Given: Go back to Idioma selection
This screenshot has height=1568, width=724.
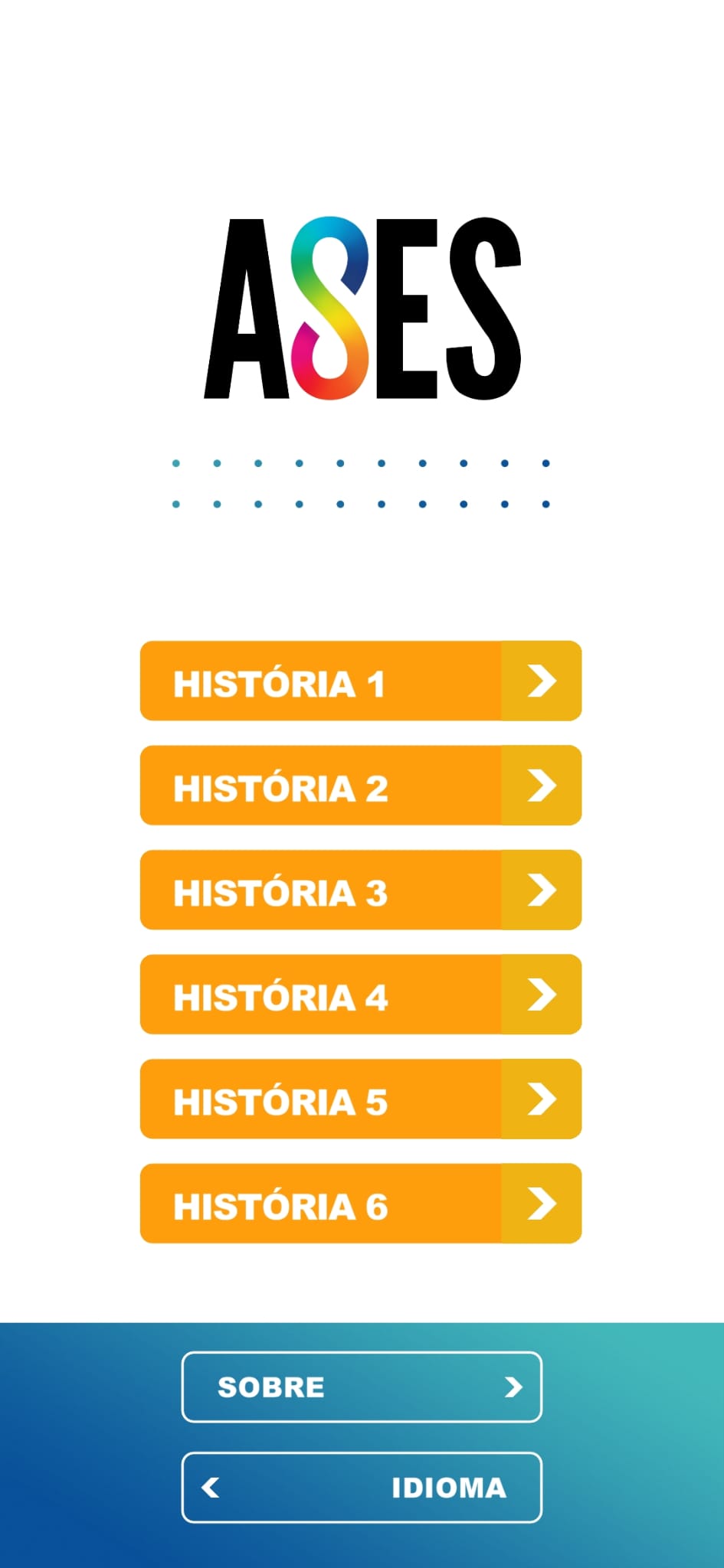Looking at the screenshot, I should 362,1488.
